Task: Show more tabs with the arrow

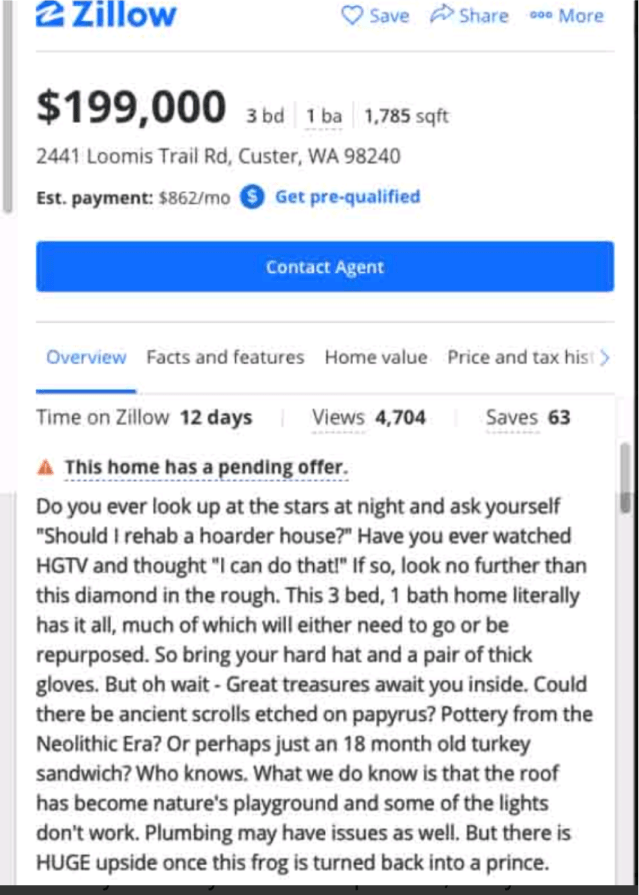Action: pyautogui.click(x=604, y=357)
